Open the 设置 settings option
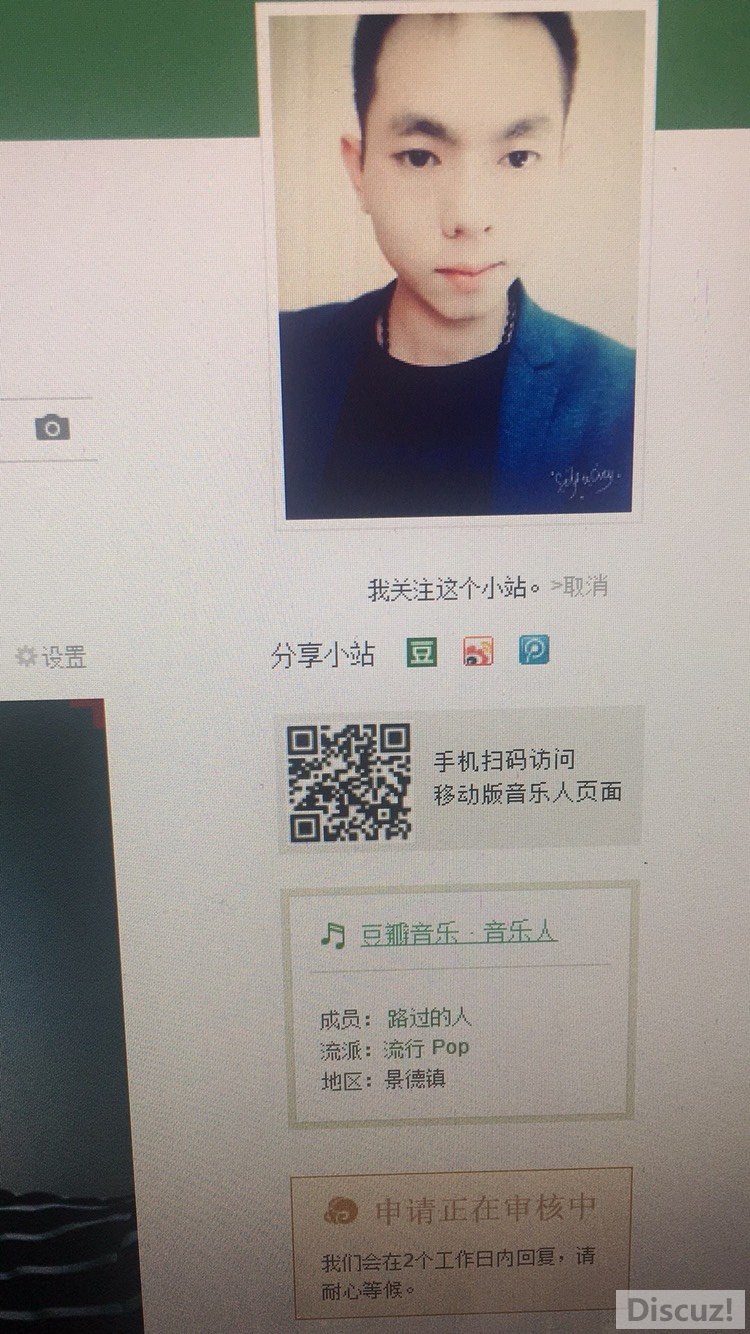 52,657
